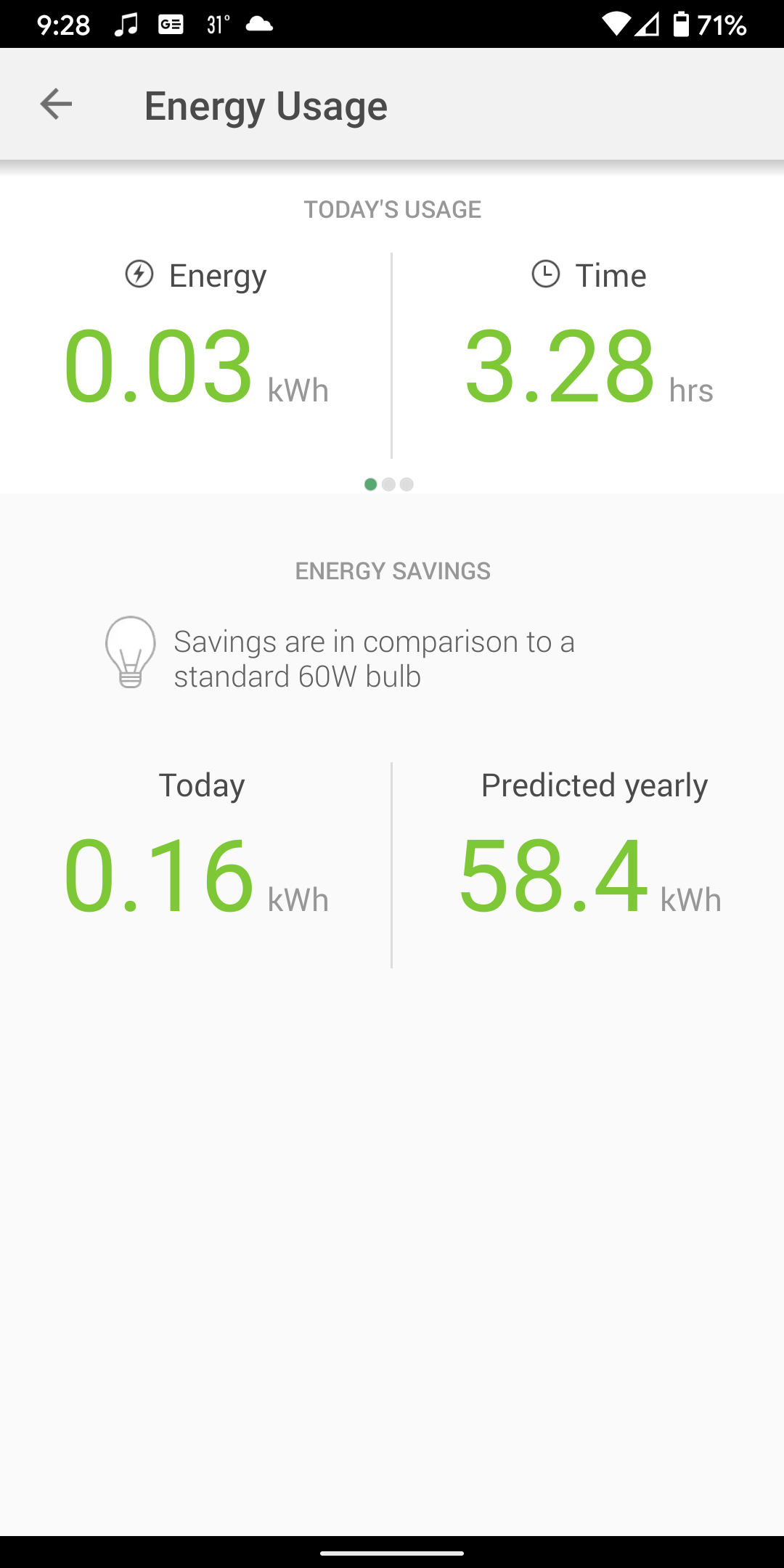
Task: Go back from Energy Usage screen
Action: pyautogui.click(x=56, y=105)
